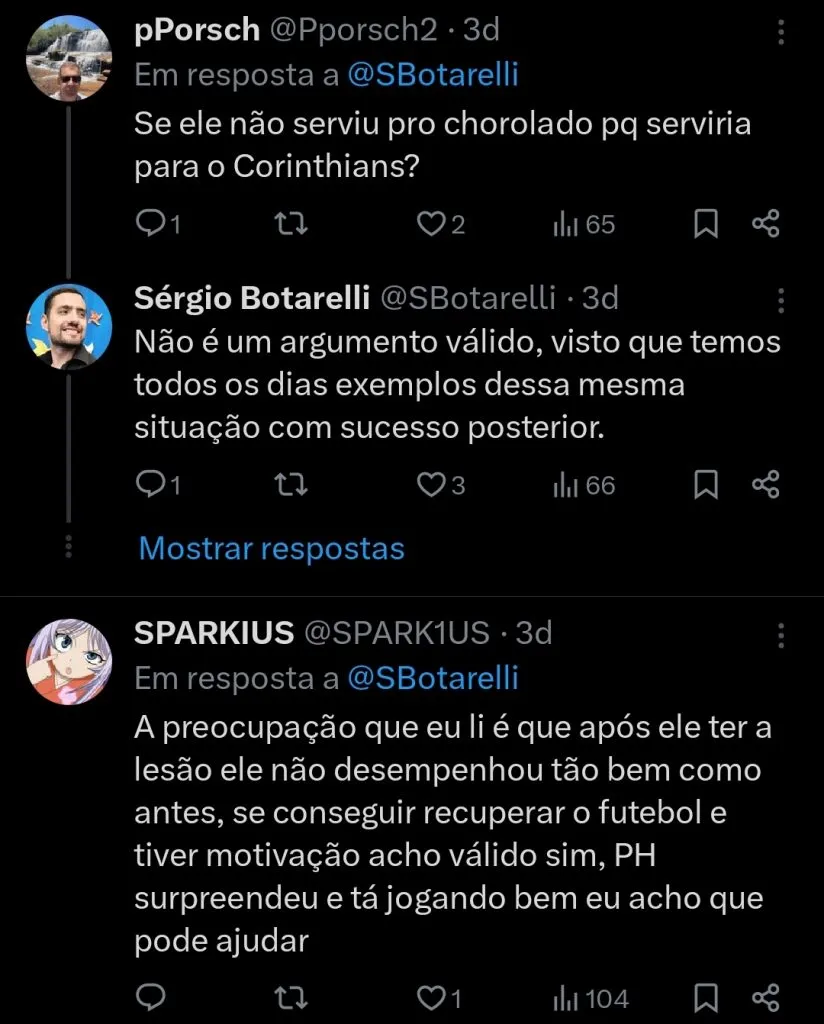Share pPorsch's tweet
824x1024 pixels.
point(765,224)
